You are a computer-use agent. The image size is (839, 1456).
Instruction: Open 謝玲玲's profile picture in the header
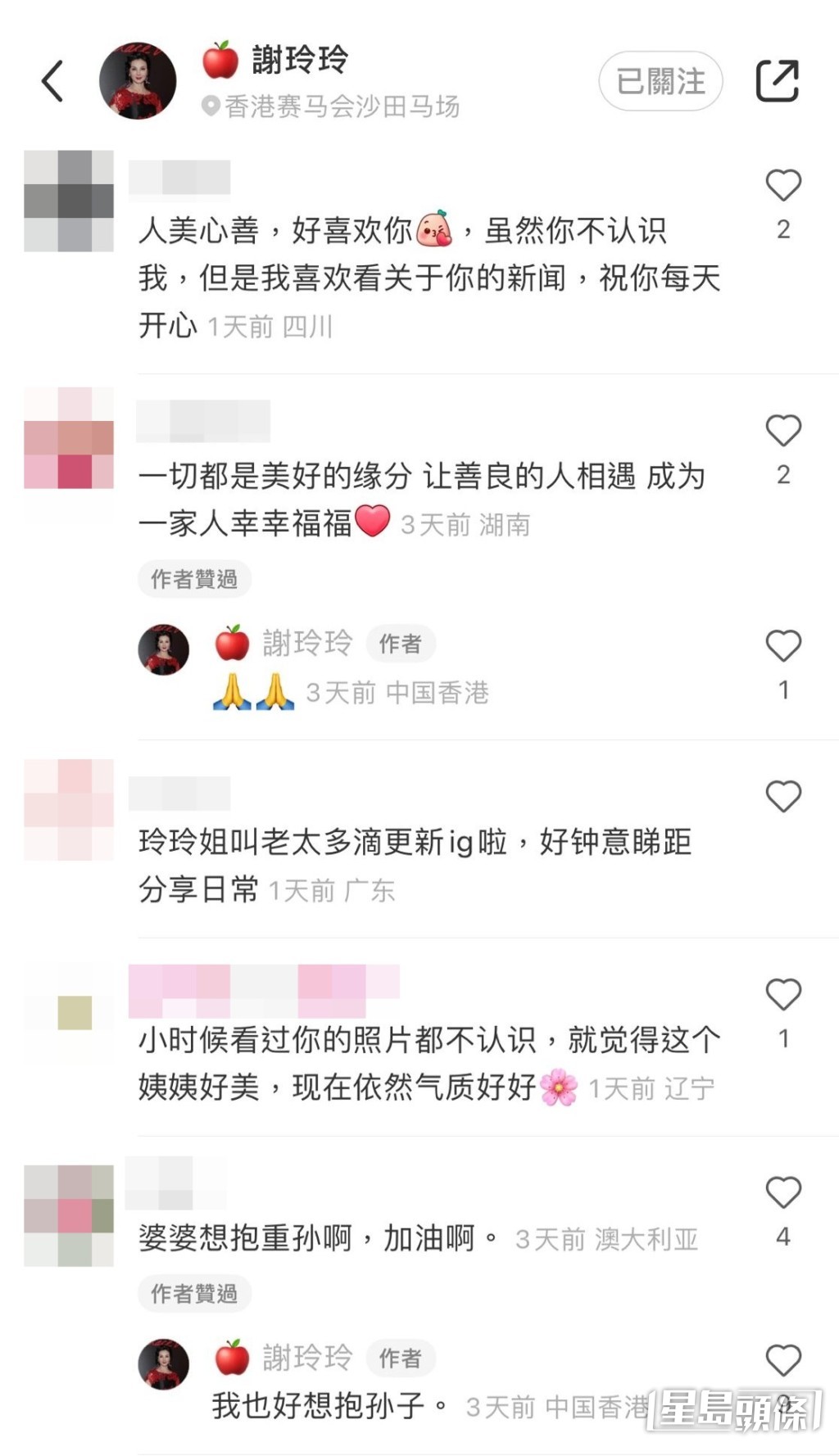point(138,81)
